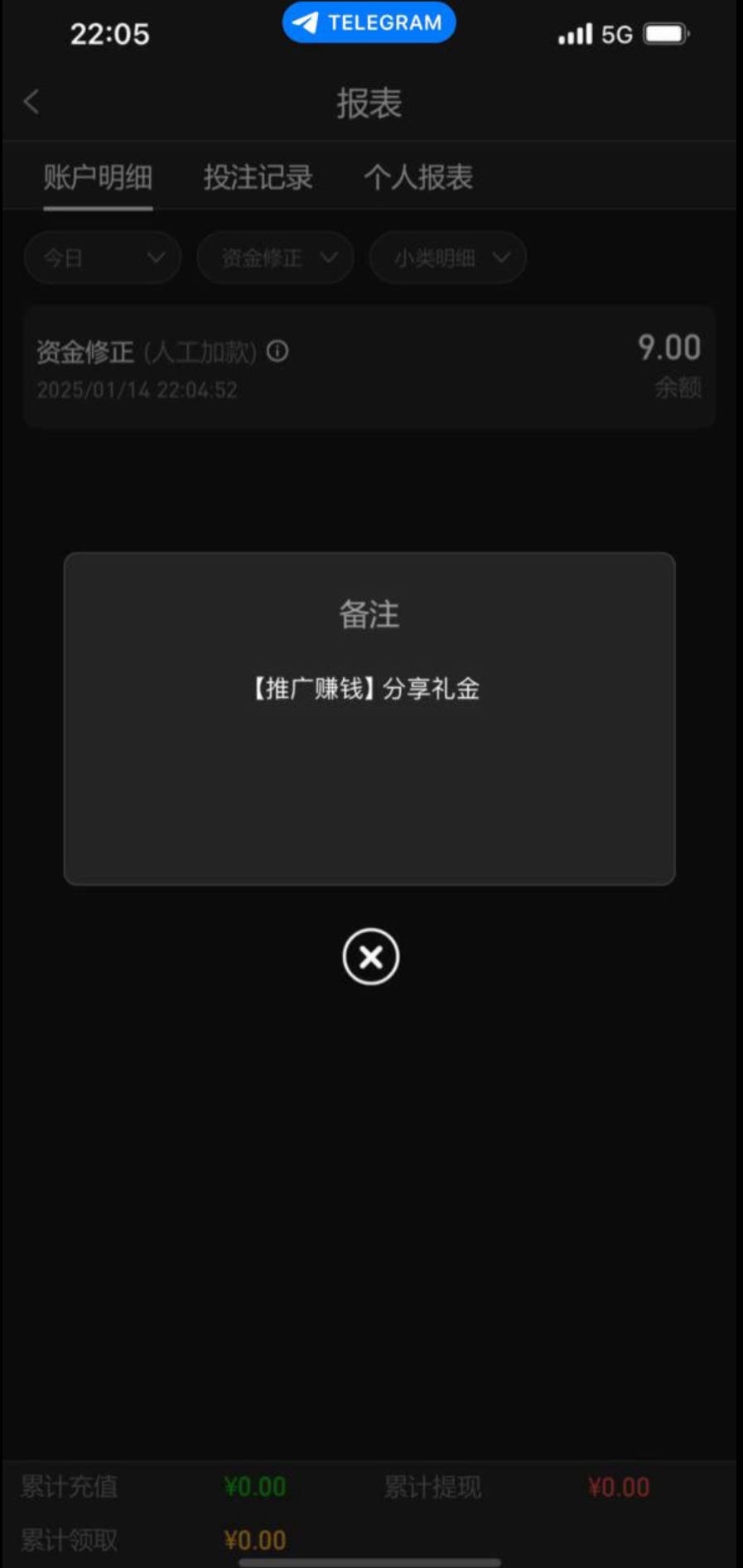This screenshot has height=1568, width=743.
Task: Open the 个人报表 tab
Action: (x=418, y=177)
